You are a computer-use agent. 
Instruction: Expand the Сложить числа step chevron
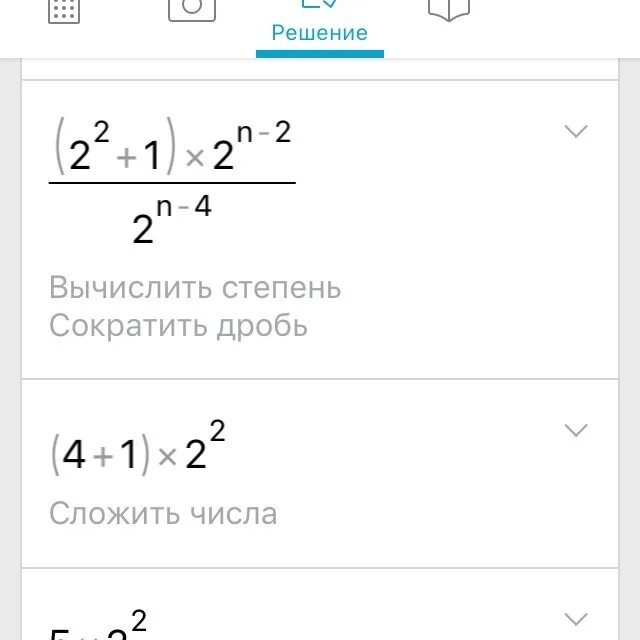coord(576,430)
